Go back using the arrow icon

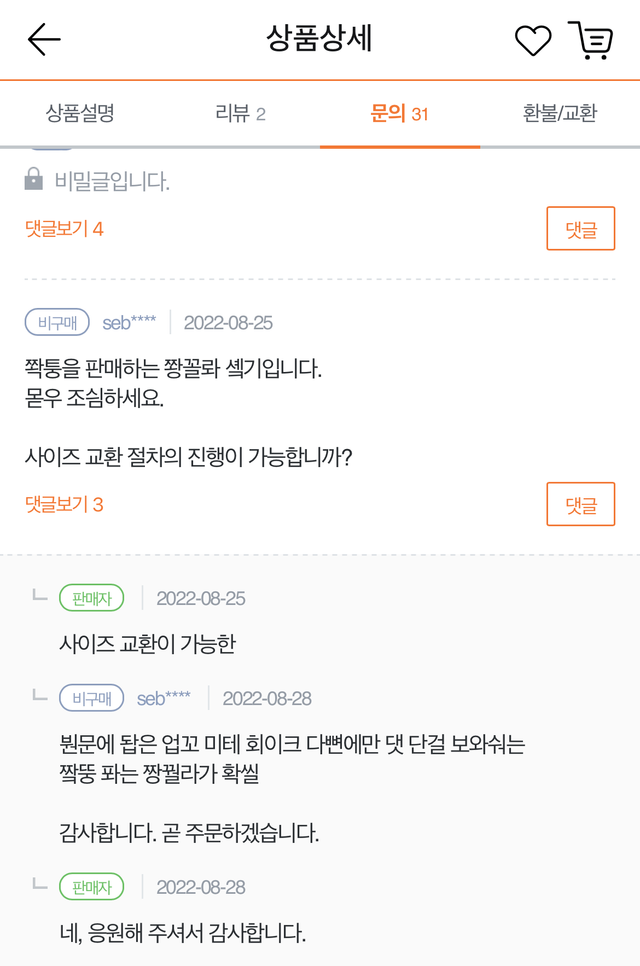(44, 40)
